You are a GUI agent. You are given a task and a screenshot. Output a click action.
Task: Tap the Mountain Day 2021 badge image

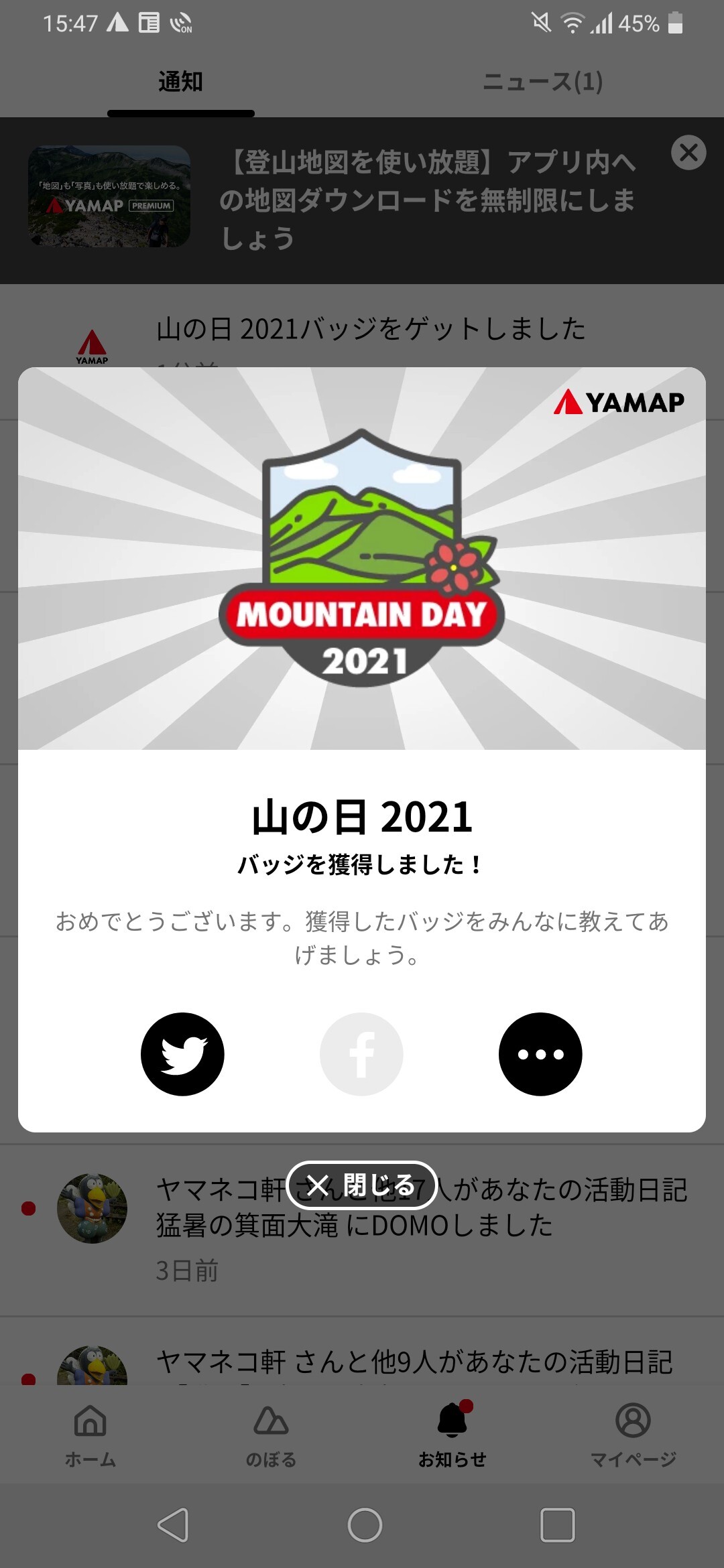362,563
